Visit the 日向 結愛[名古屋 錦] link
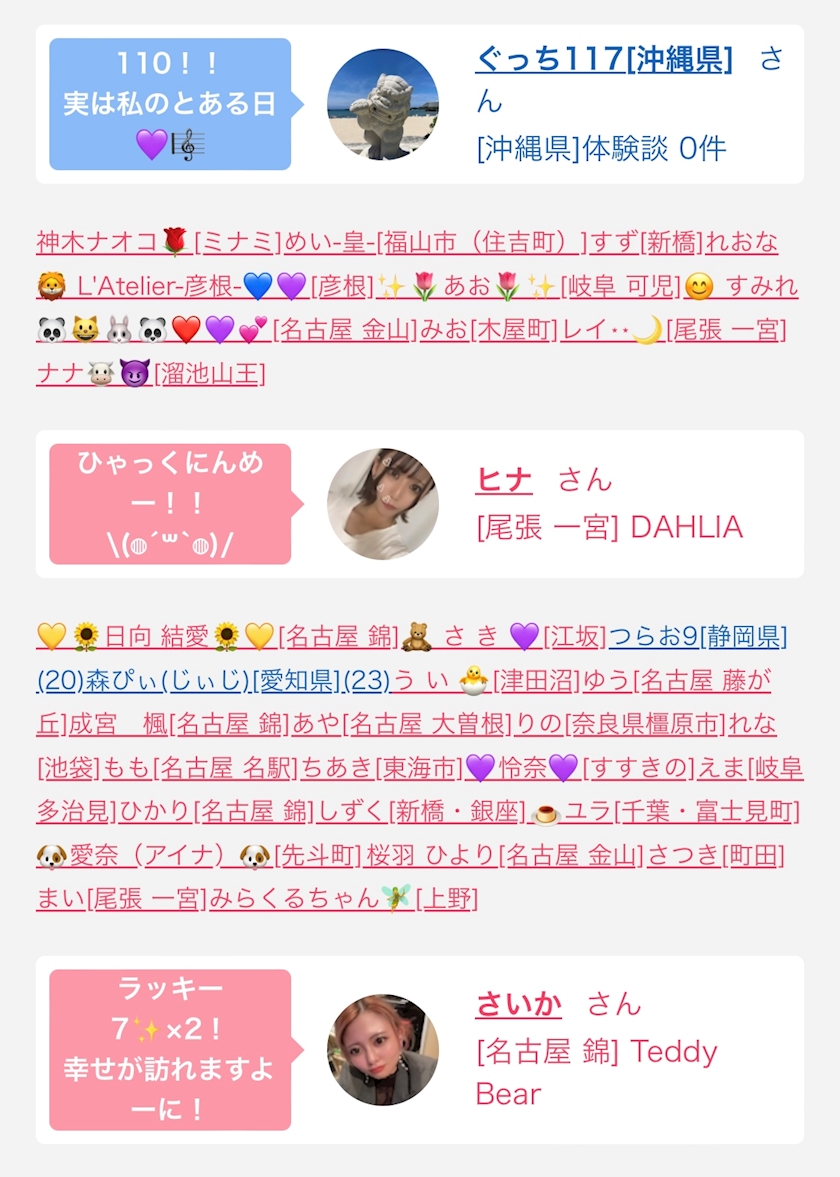The image size is (840, 1177). pyautogui.click(x=218, y=637)
